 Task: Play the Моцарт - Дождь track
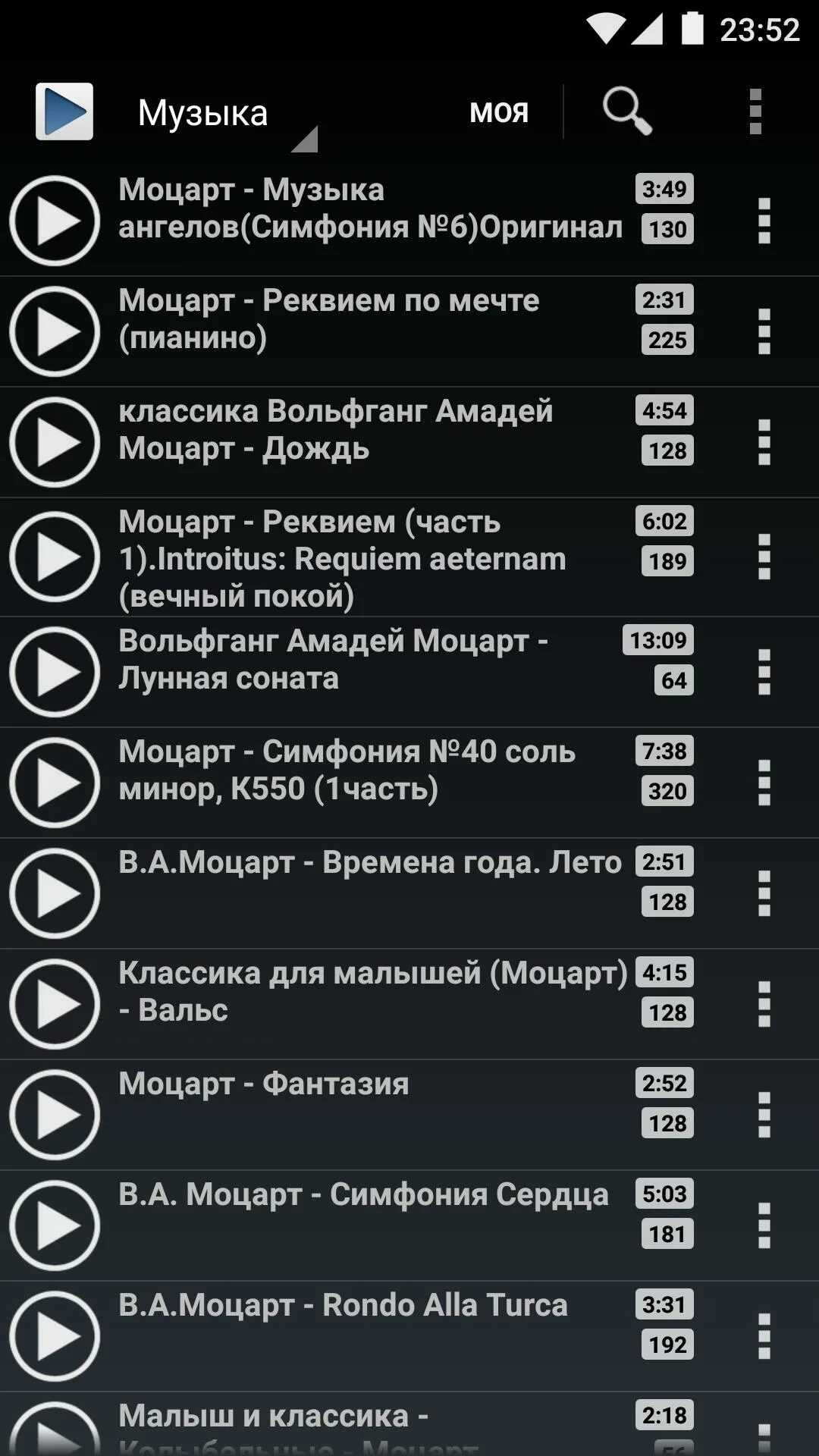(x=55, y=442)
